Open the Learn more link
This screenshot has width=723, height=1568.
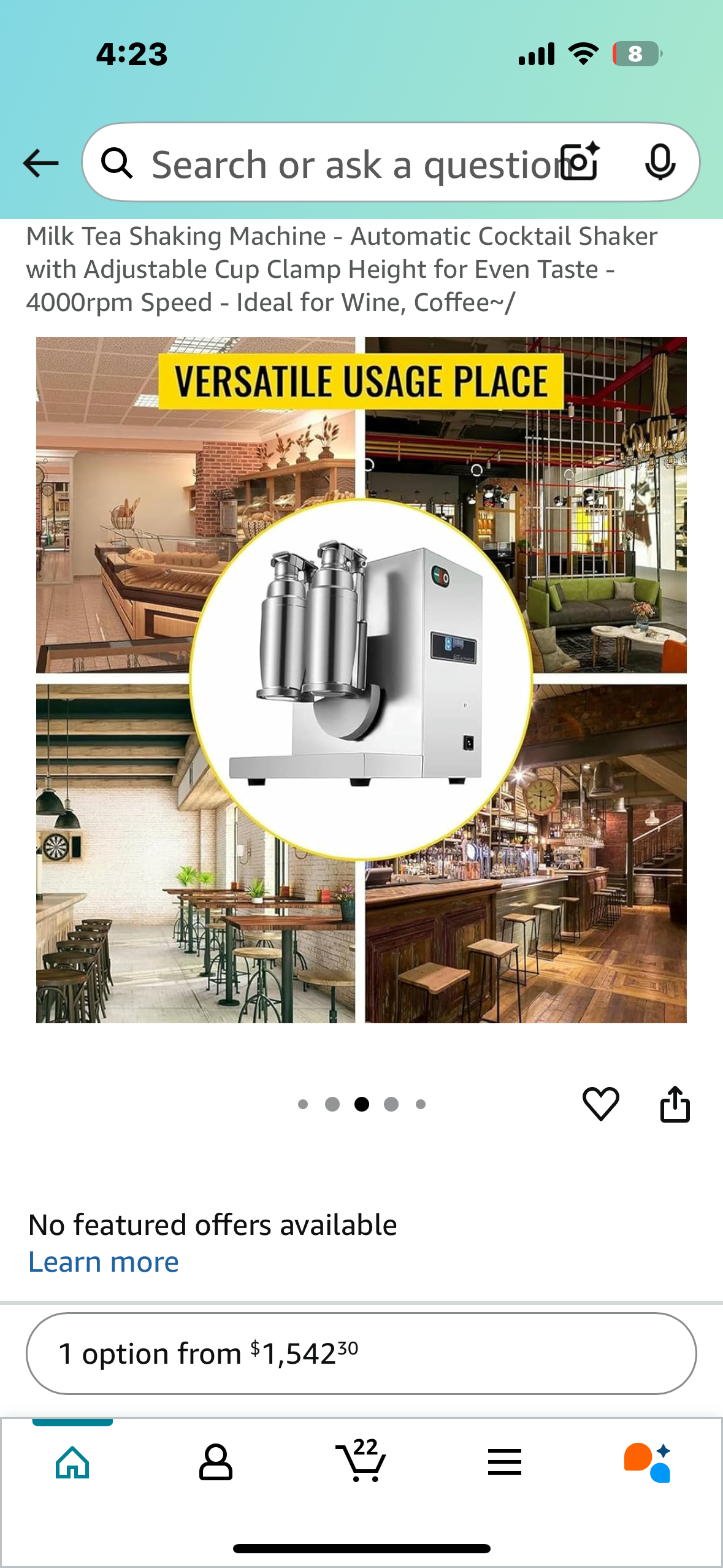pyautogui.click(x=104, y=1262)
